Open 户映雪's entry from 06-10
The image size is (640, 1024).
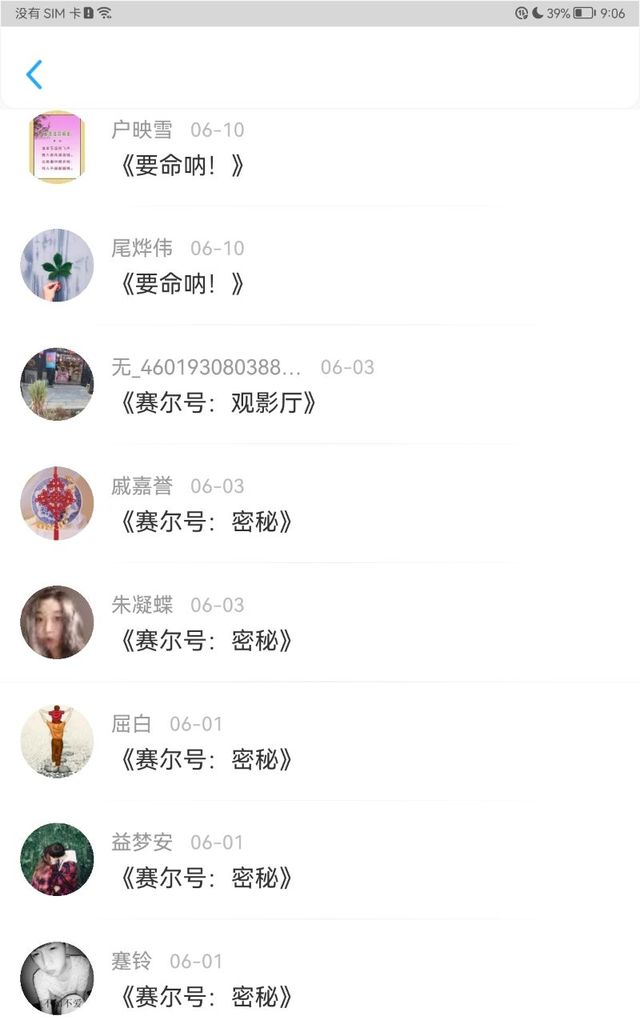[x=182, y=166]
